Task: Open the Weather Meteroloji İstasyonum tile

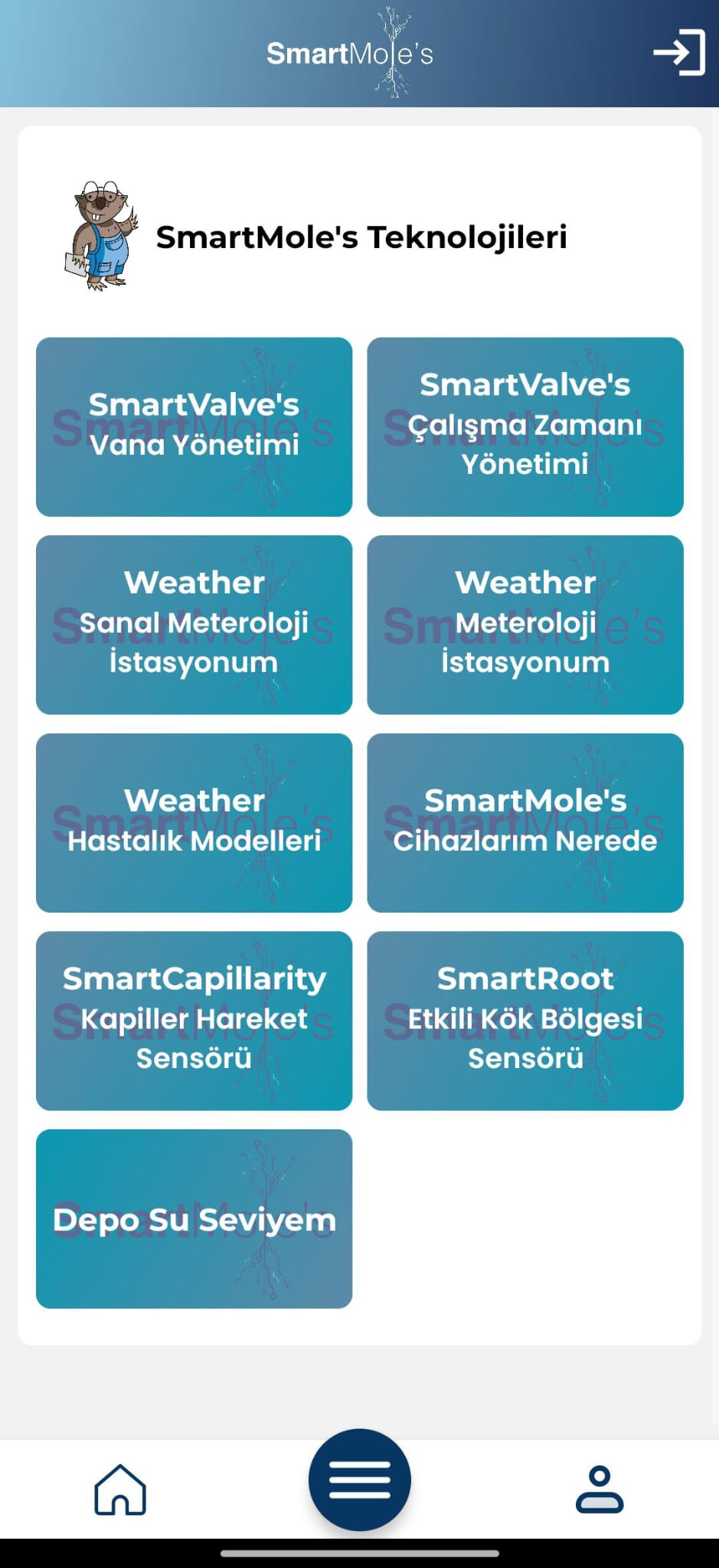Action: pyautogui.click(x=525, y=625)
